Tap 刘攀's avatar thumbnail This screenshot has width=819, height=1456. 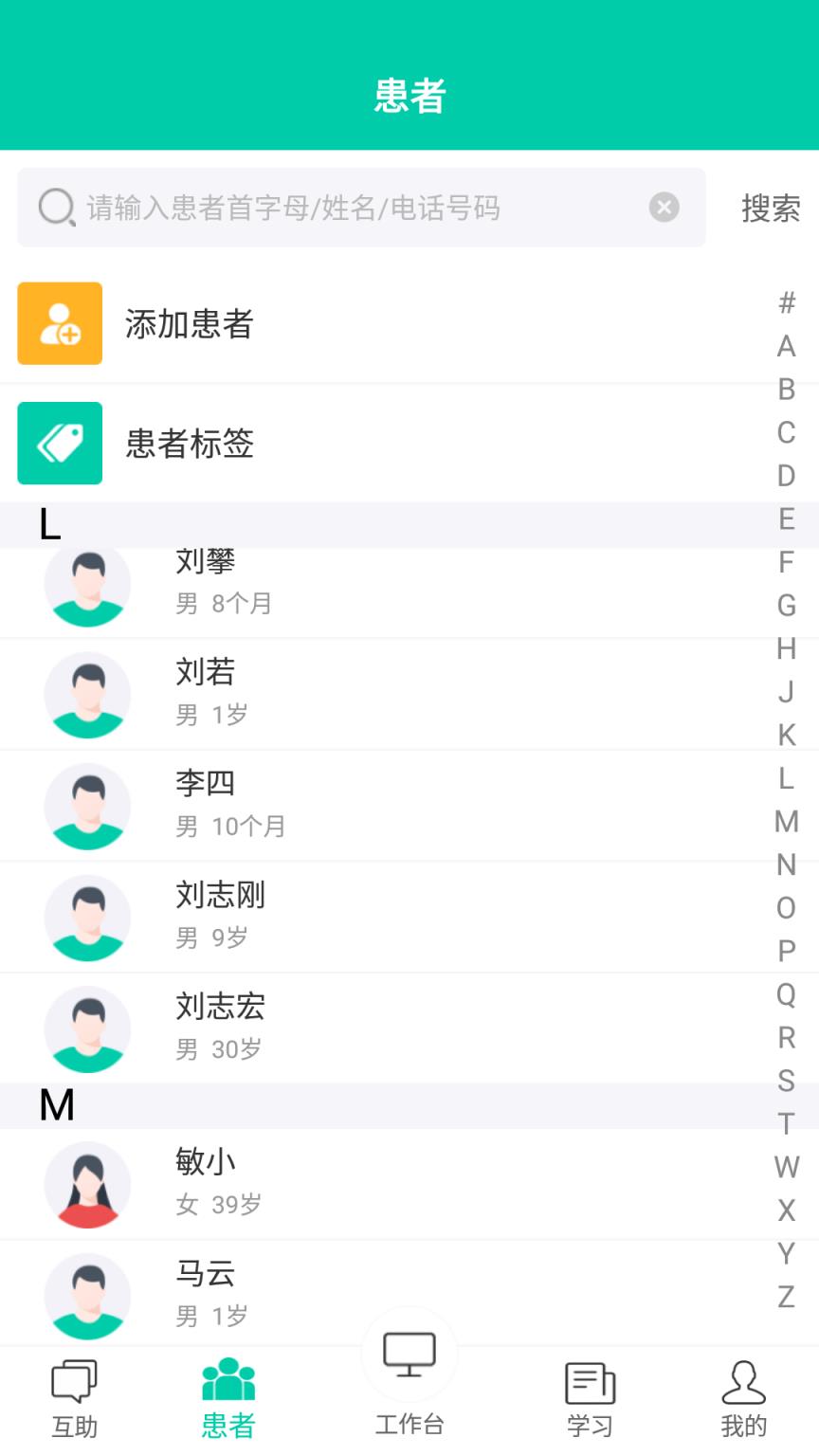tap(88, 584)
